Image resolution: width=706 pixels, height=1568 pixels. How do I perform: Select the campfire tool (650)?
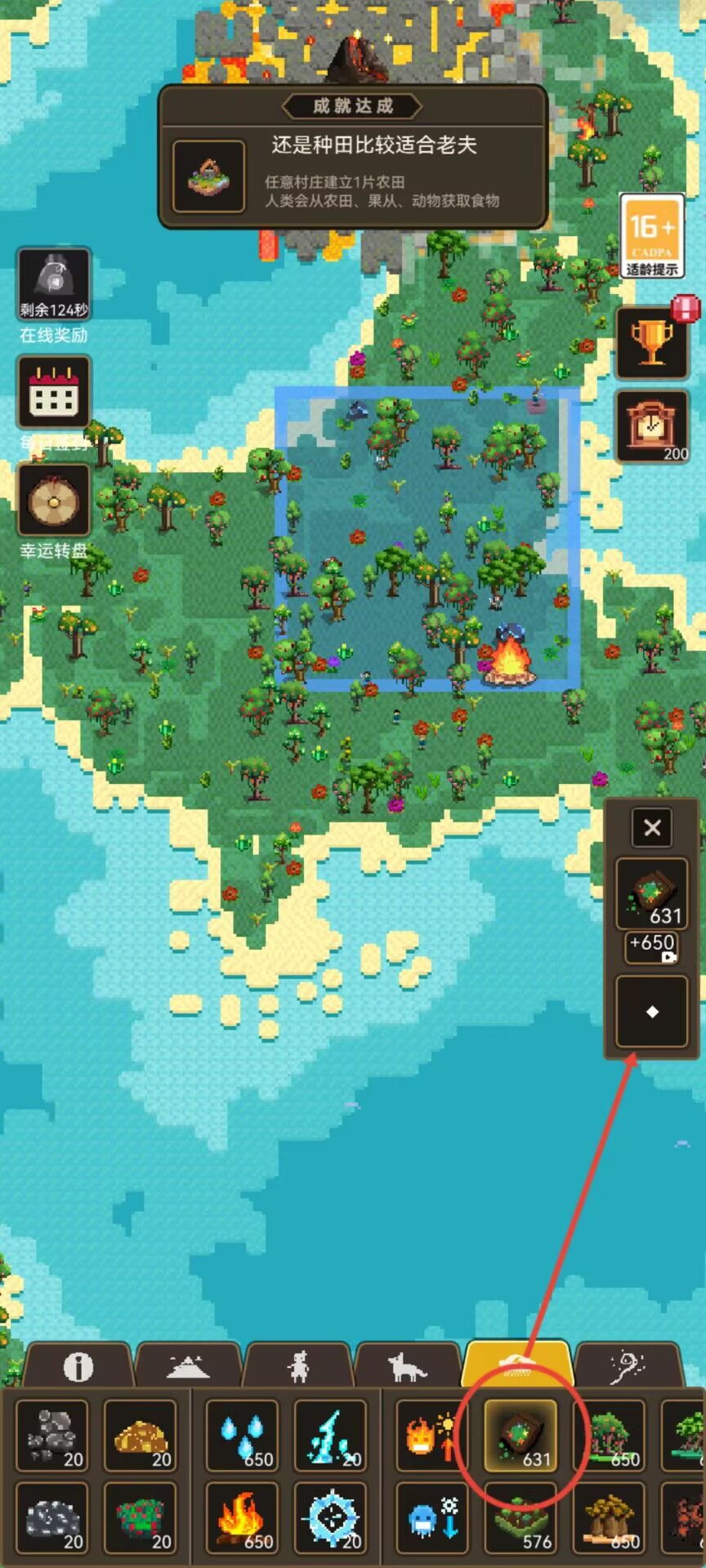coord(242,1517)
